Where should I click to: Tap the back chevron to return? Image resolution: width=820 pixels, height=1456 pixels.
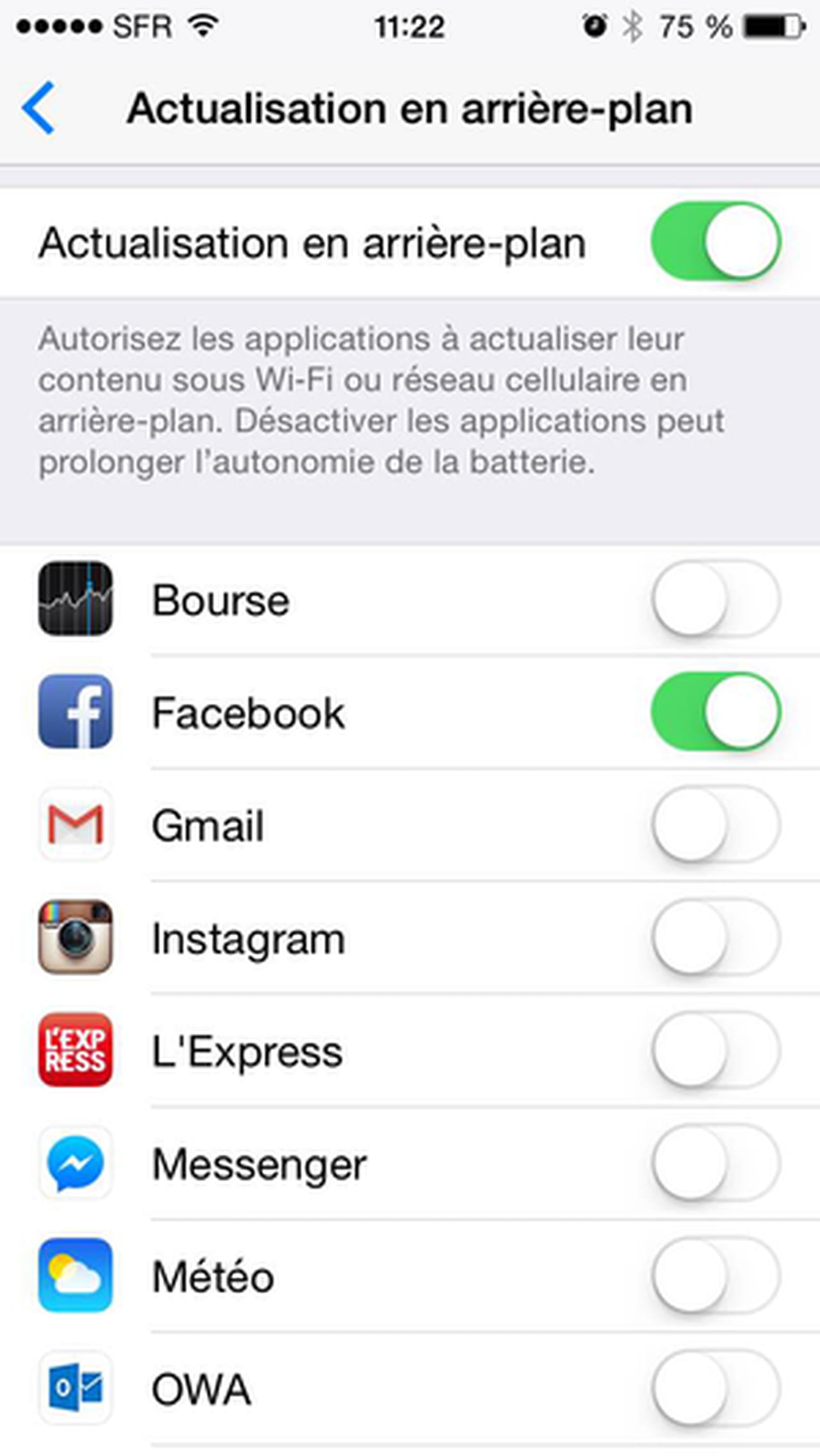click(x=38, y=106)
